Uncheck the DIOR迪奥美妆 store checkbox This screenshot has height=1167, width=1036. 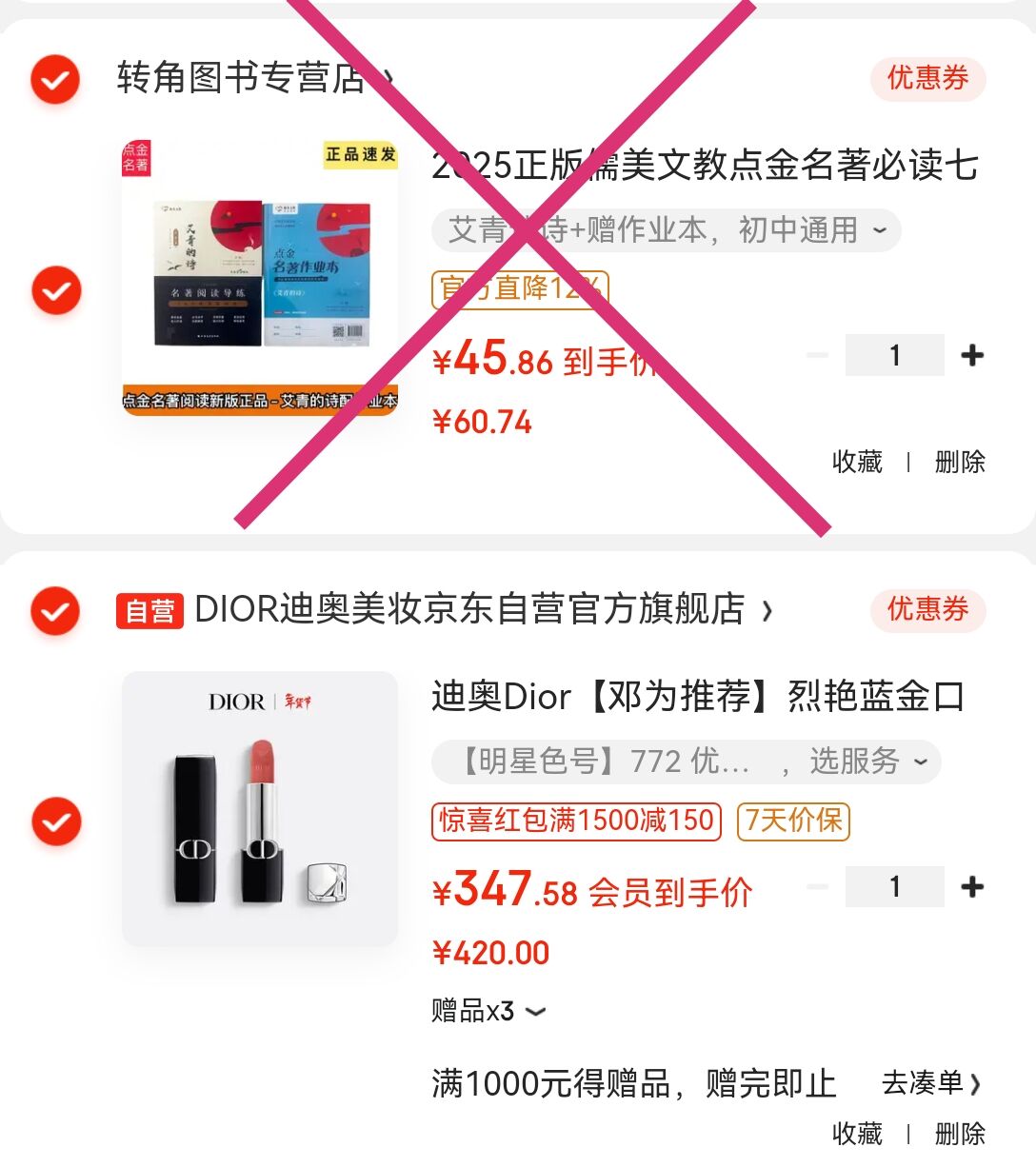click(55, 610)
